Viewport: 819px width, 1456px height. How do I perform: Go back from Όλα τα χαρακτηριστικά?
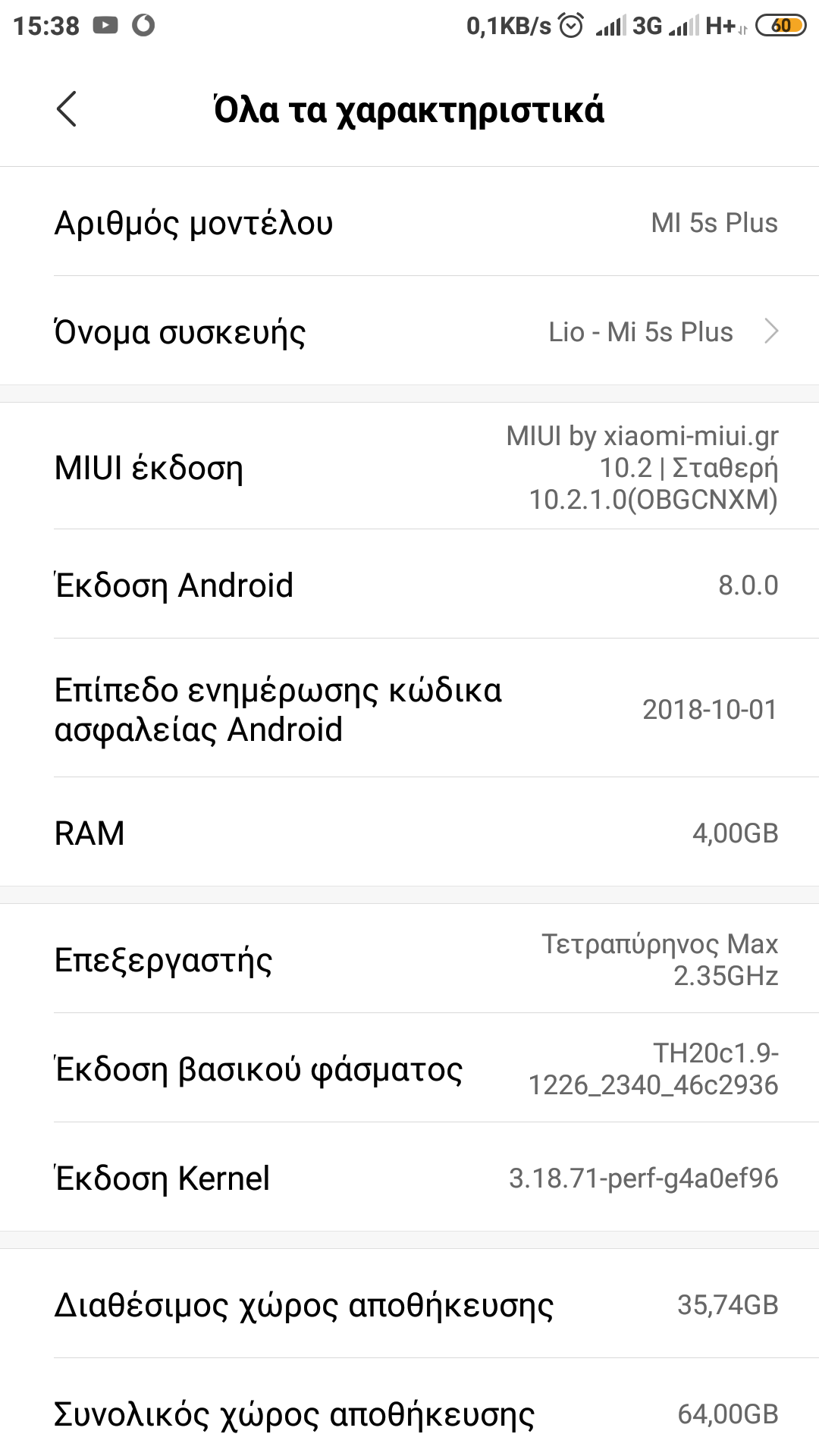[x=67, y=109]
